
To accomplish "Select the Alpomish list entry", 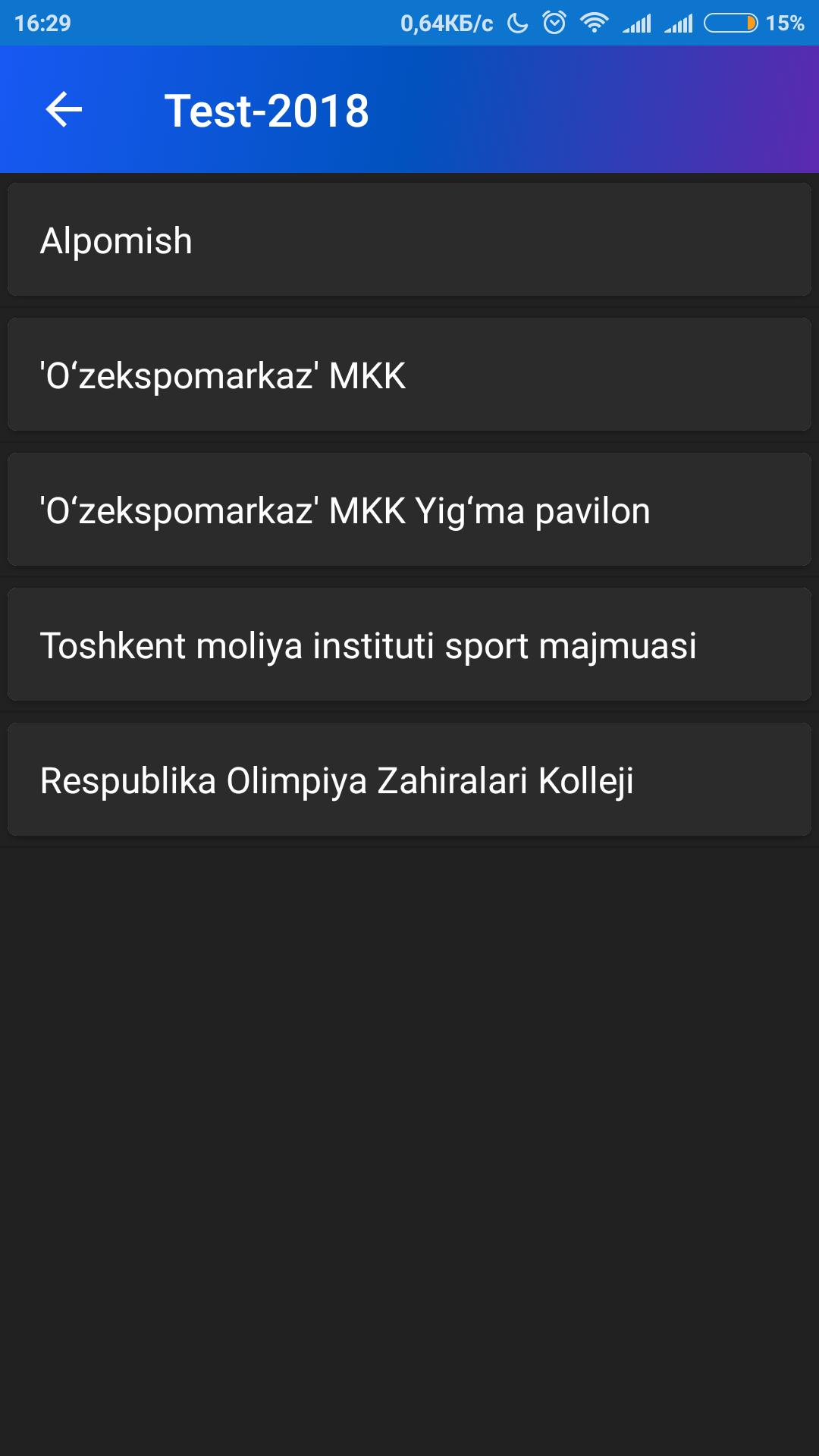I will coord(409,239).
